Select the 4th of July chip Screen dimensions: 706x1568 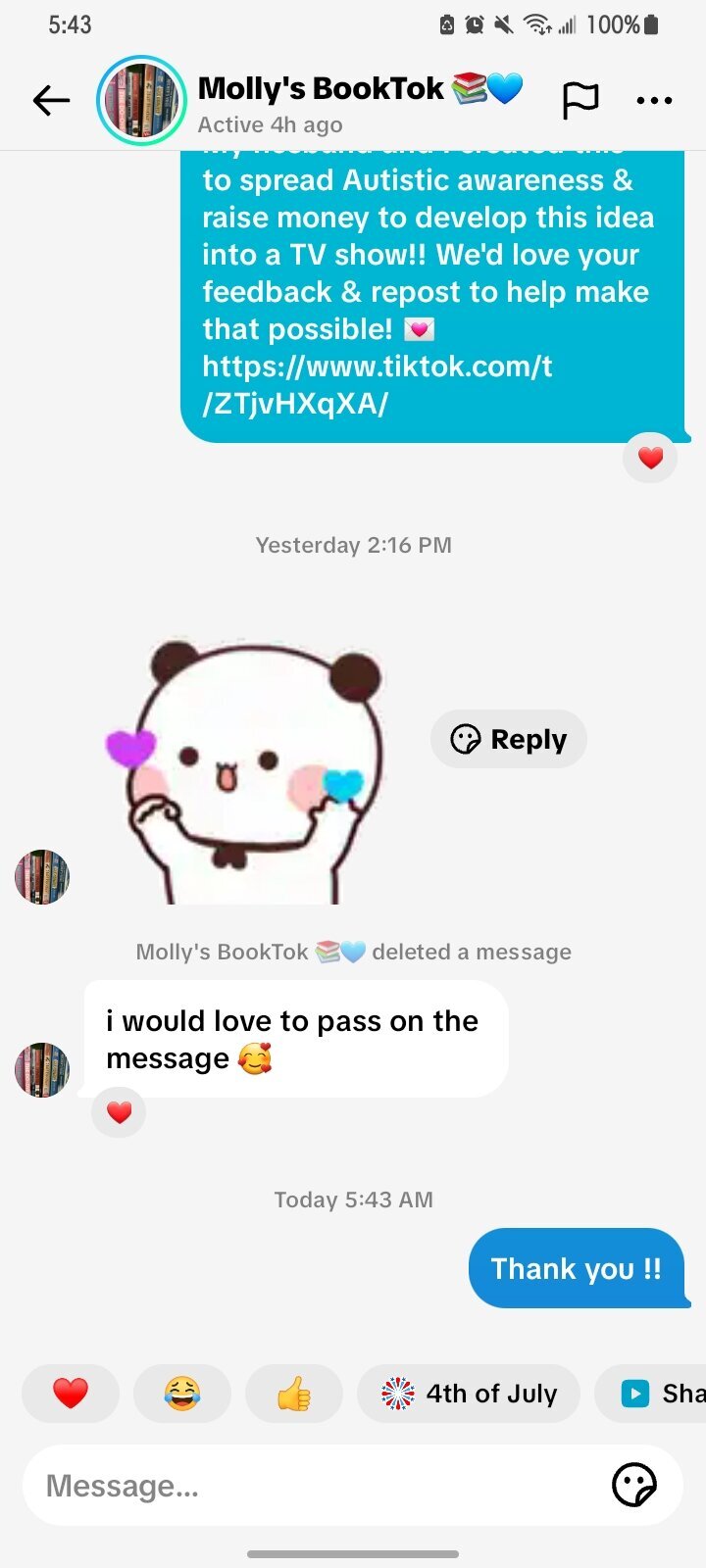pyautogui.click(x=469, y=1393)
